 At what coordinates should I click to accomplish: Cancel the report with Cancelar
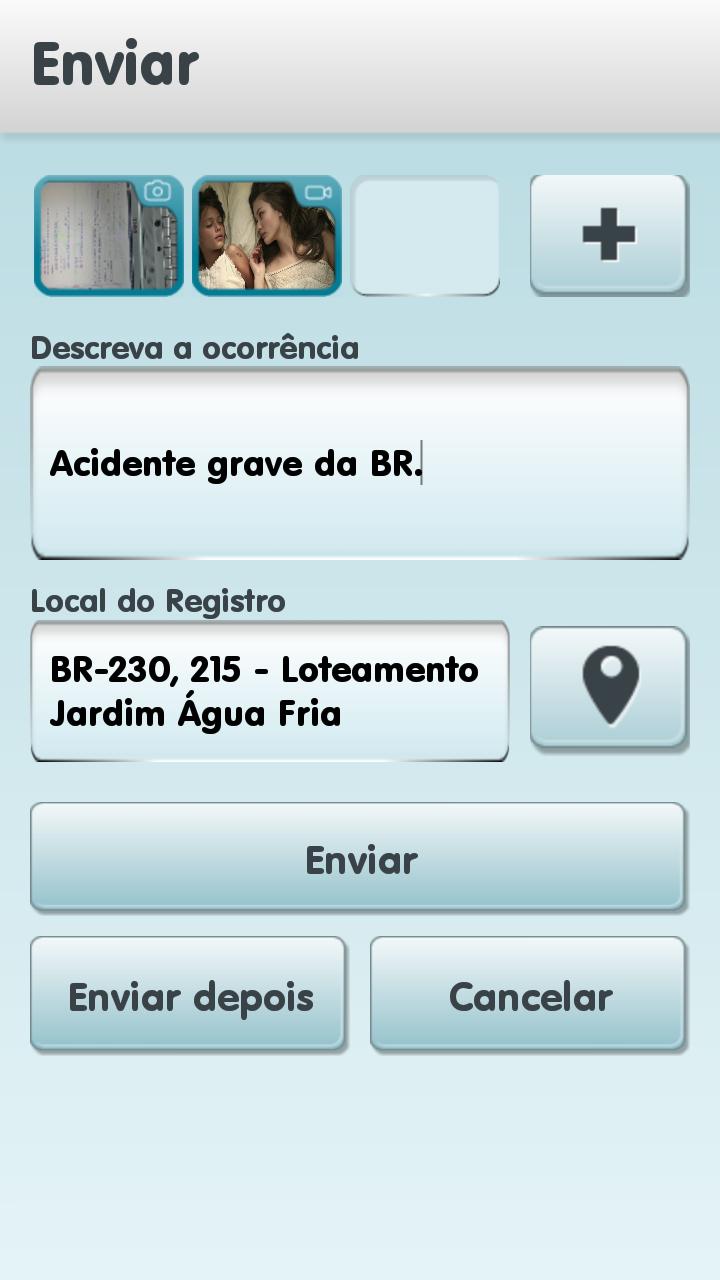tap(528, 995)
